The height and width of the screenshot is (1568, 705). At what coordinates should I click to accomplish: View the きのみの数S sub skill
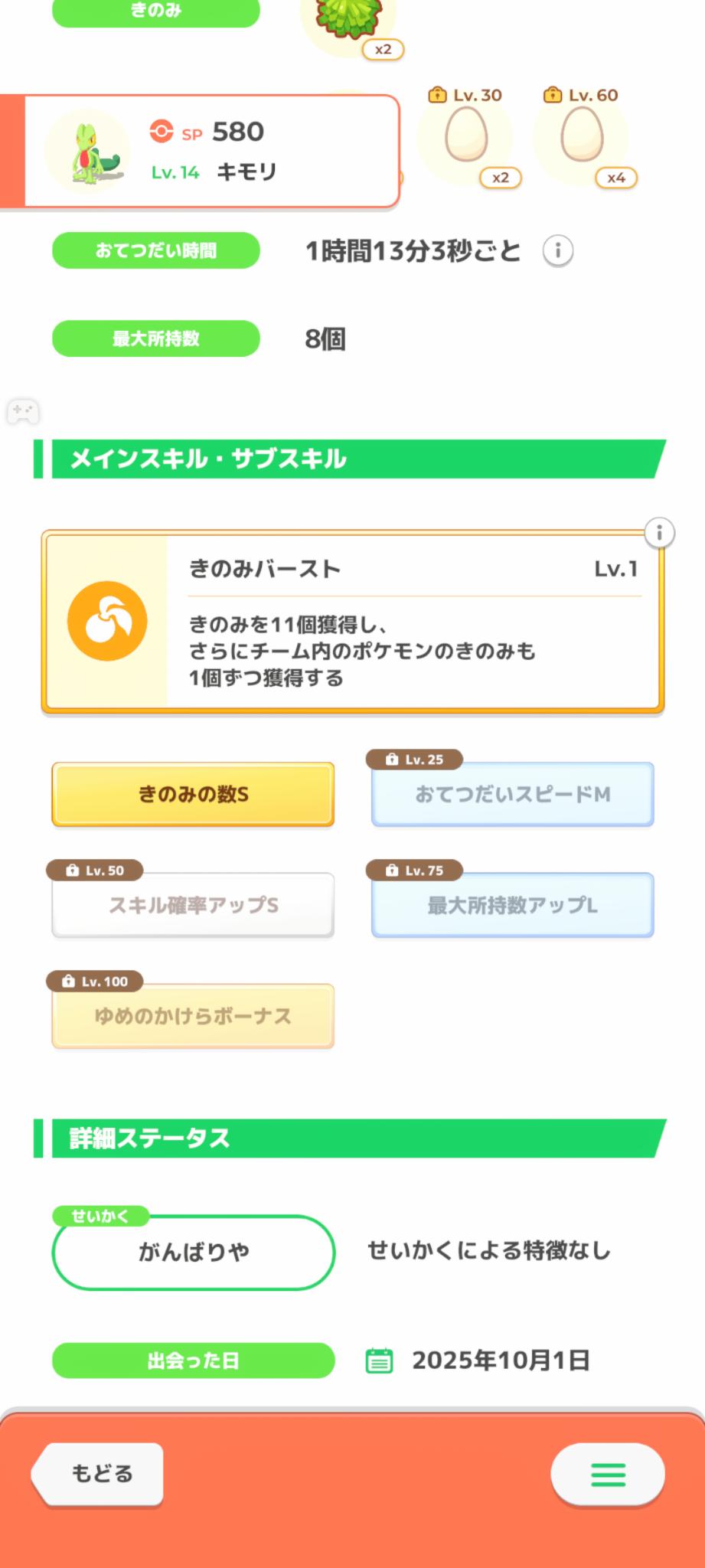pos(193,794)
